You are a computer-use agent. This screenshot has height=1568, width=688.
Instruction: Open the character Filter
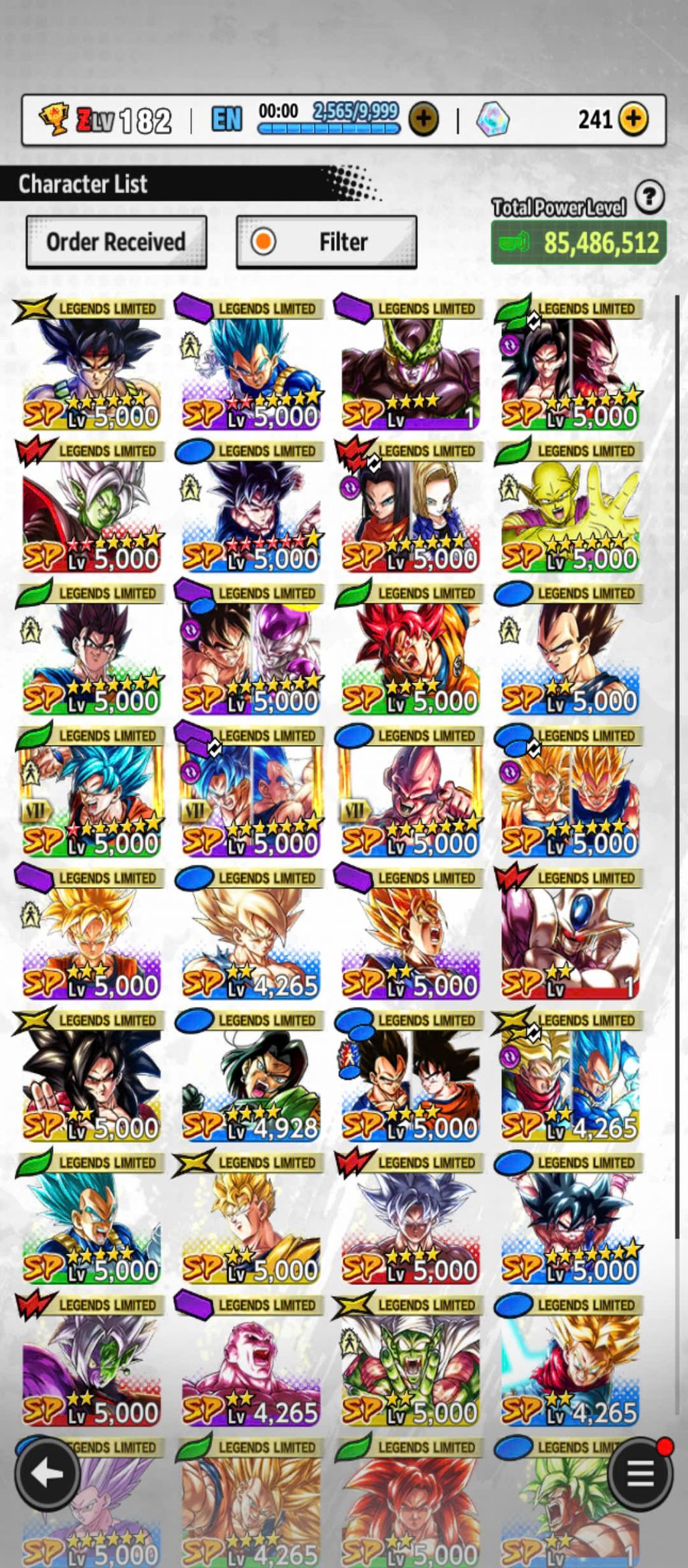point(327,242)
